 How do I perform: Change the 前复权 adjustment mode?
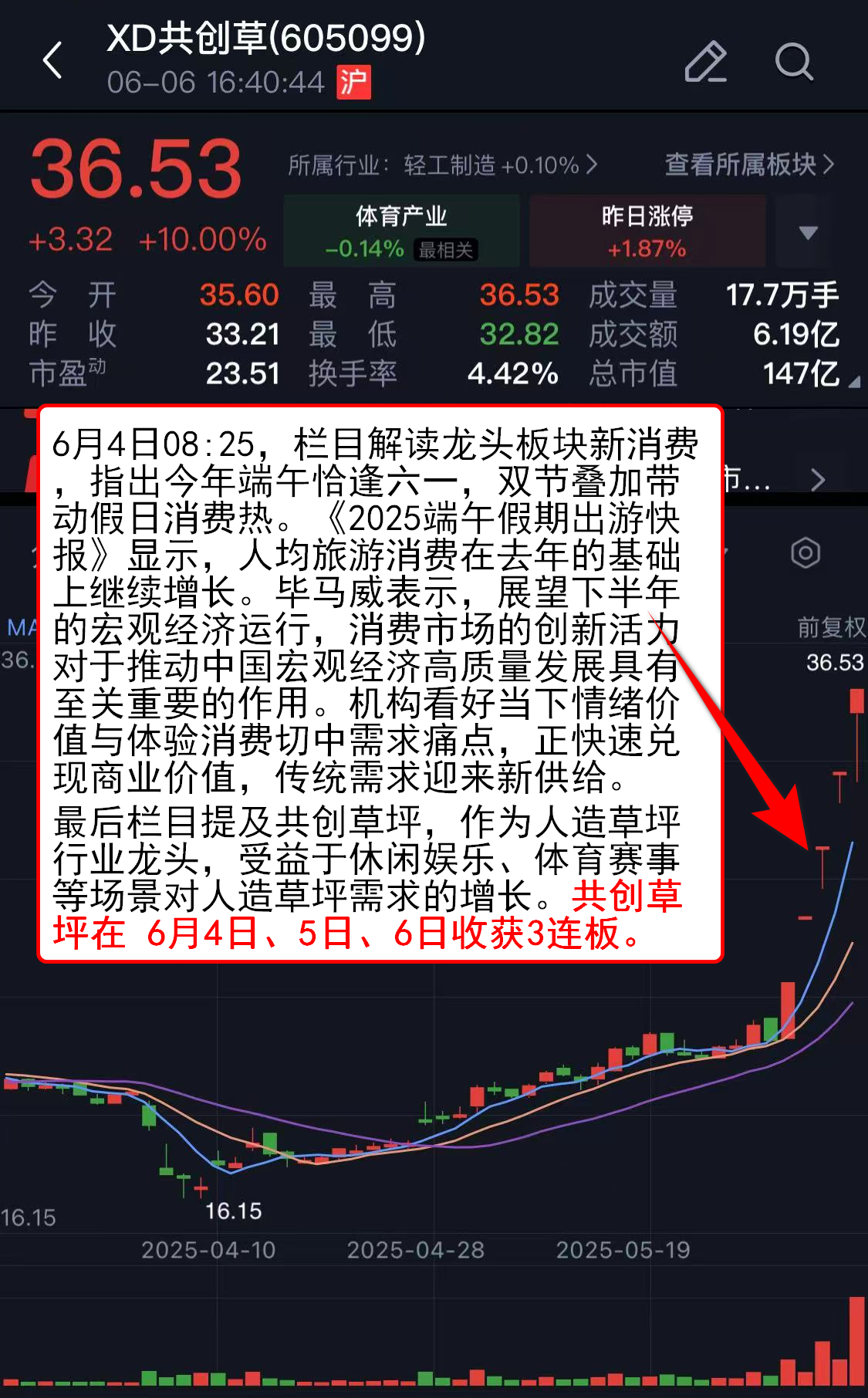(x=832, y=627)
